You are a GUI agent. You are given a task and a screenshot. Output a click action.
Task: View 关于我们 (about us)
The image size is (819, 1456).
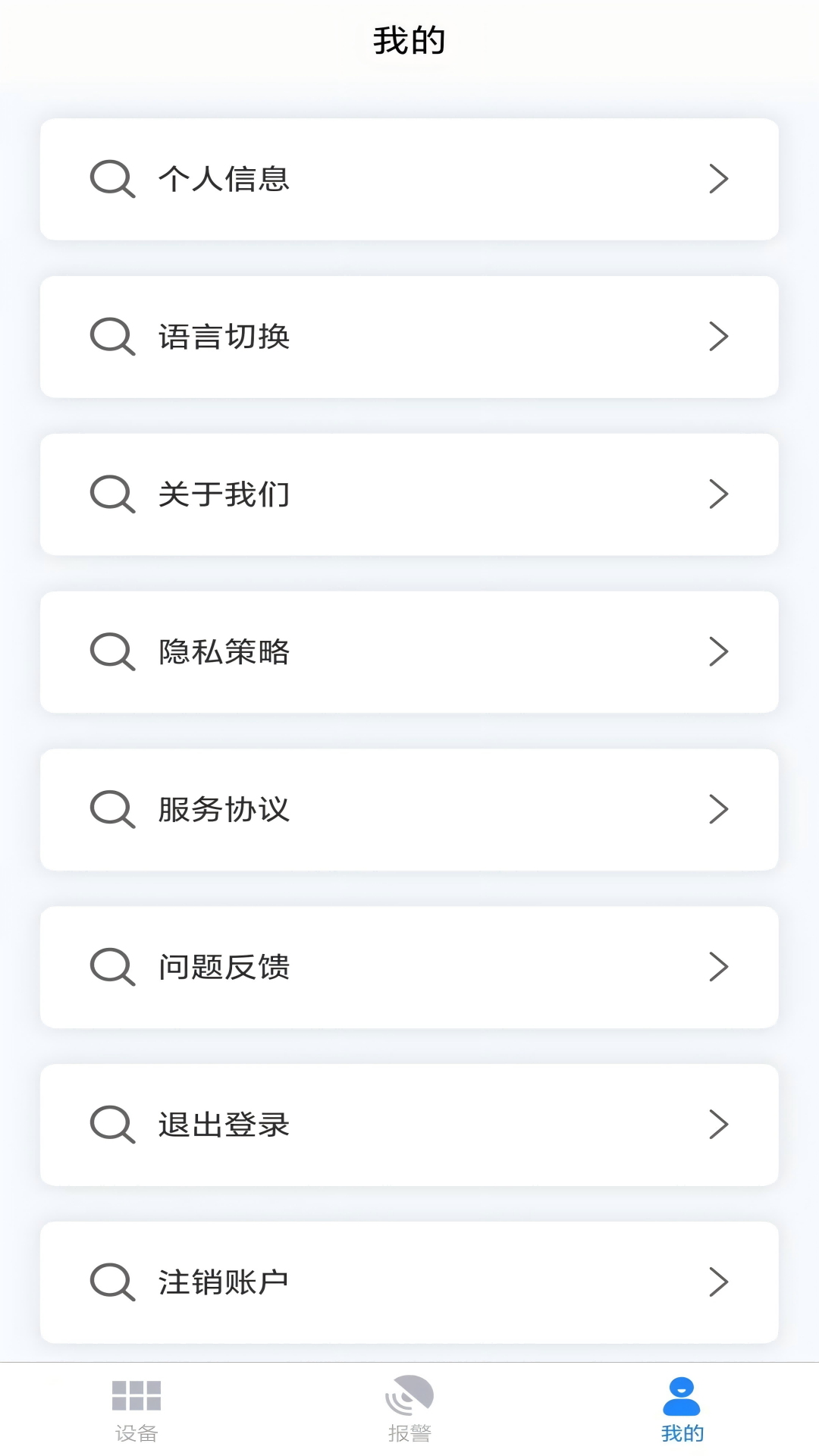click(409, 494)
